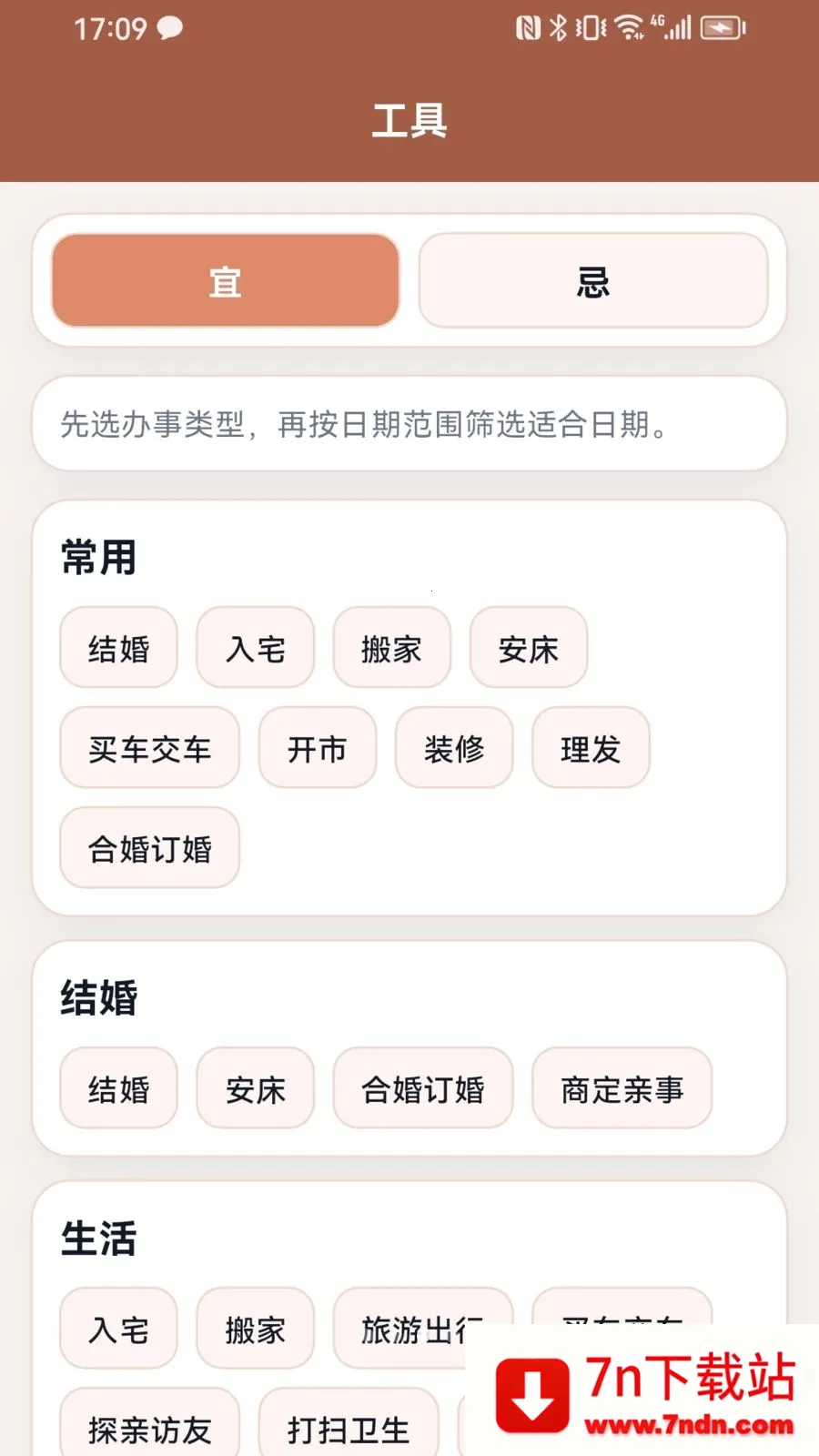Select the 商定亲事 chip
Screen dimensions: 819x1456
[x=622, y=1088]
